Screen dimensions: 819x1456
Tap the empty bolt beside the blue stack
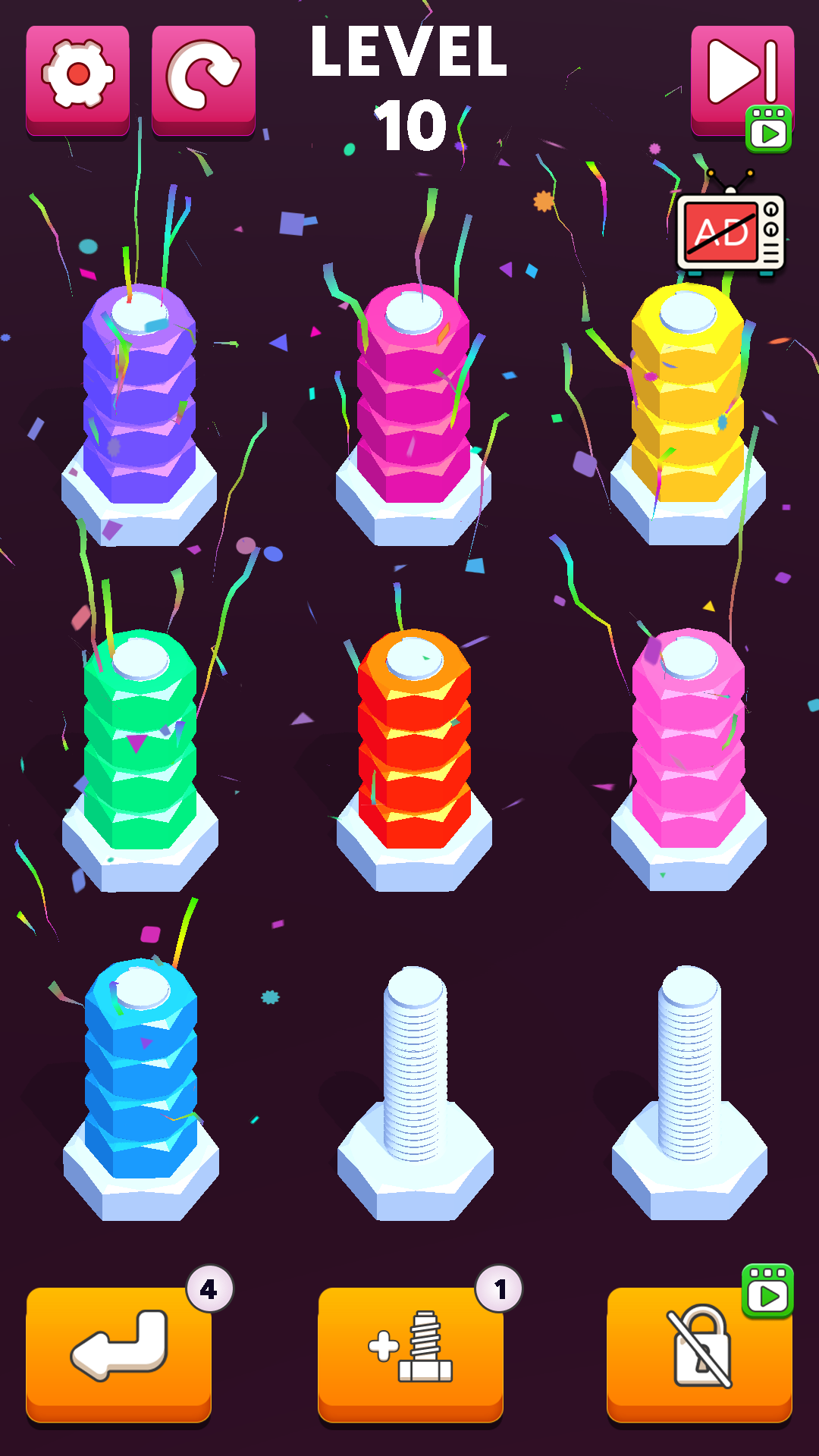click(x=415, y=1077)
